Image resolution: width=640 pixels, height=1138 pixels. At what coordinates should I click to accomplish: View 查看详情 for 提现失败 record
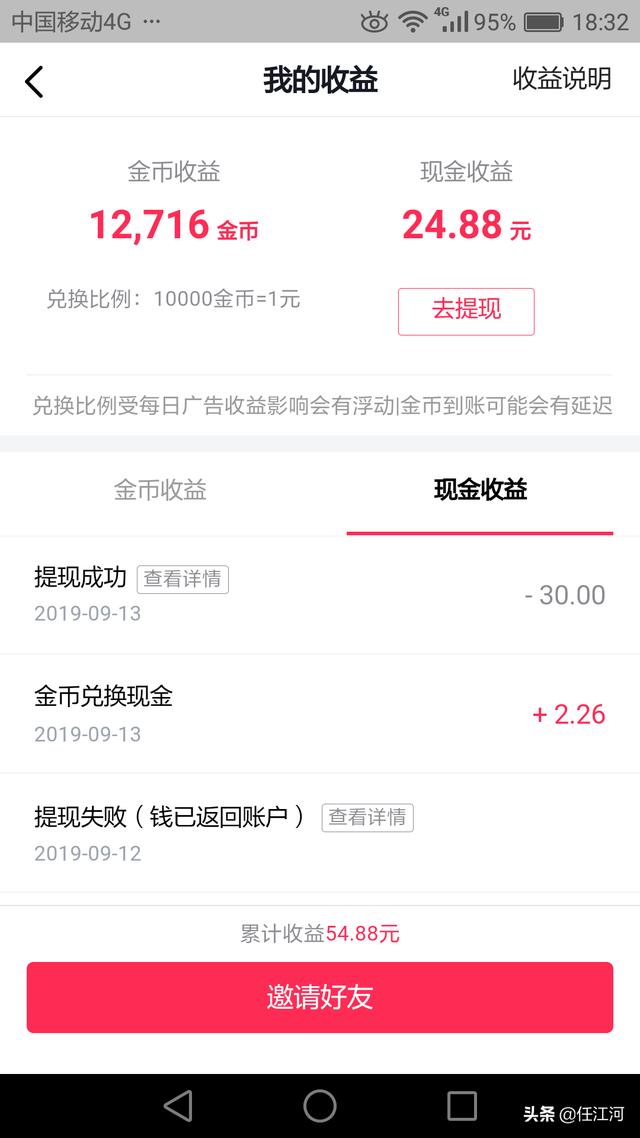pyautogui.click(x=367, y=818)
